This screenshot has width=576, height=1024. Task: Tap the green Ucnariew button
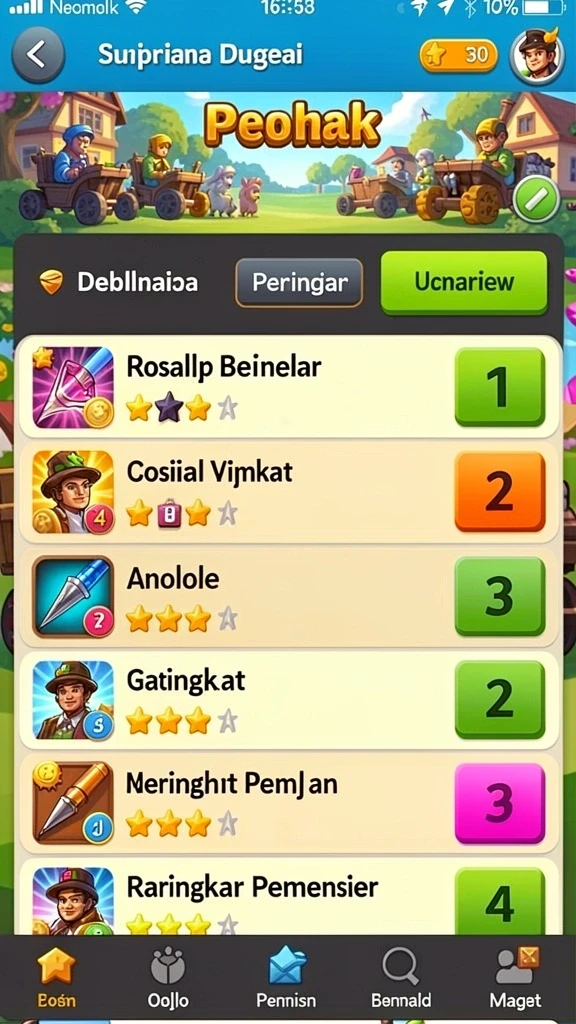[464, 282]
